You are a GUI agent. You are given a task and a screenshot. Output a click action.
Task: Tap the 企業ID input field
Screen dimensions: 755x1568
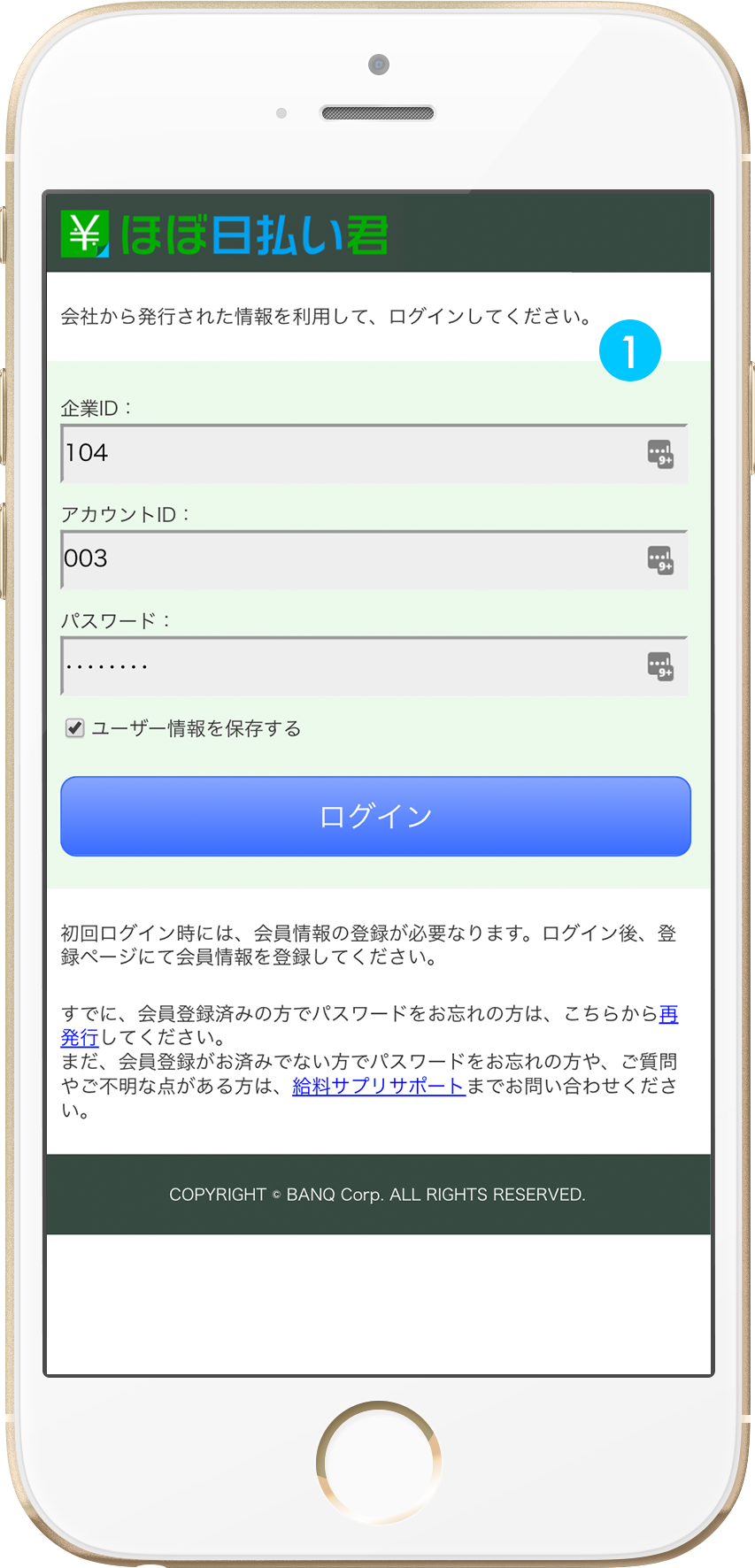click(354, 454)
